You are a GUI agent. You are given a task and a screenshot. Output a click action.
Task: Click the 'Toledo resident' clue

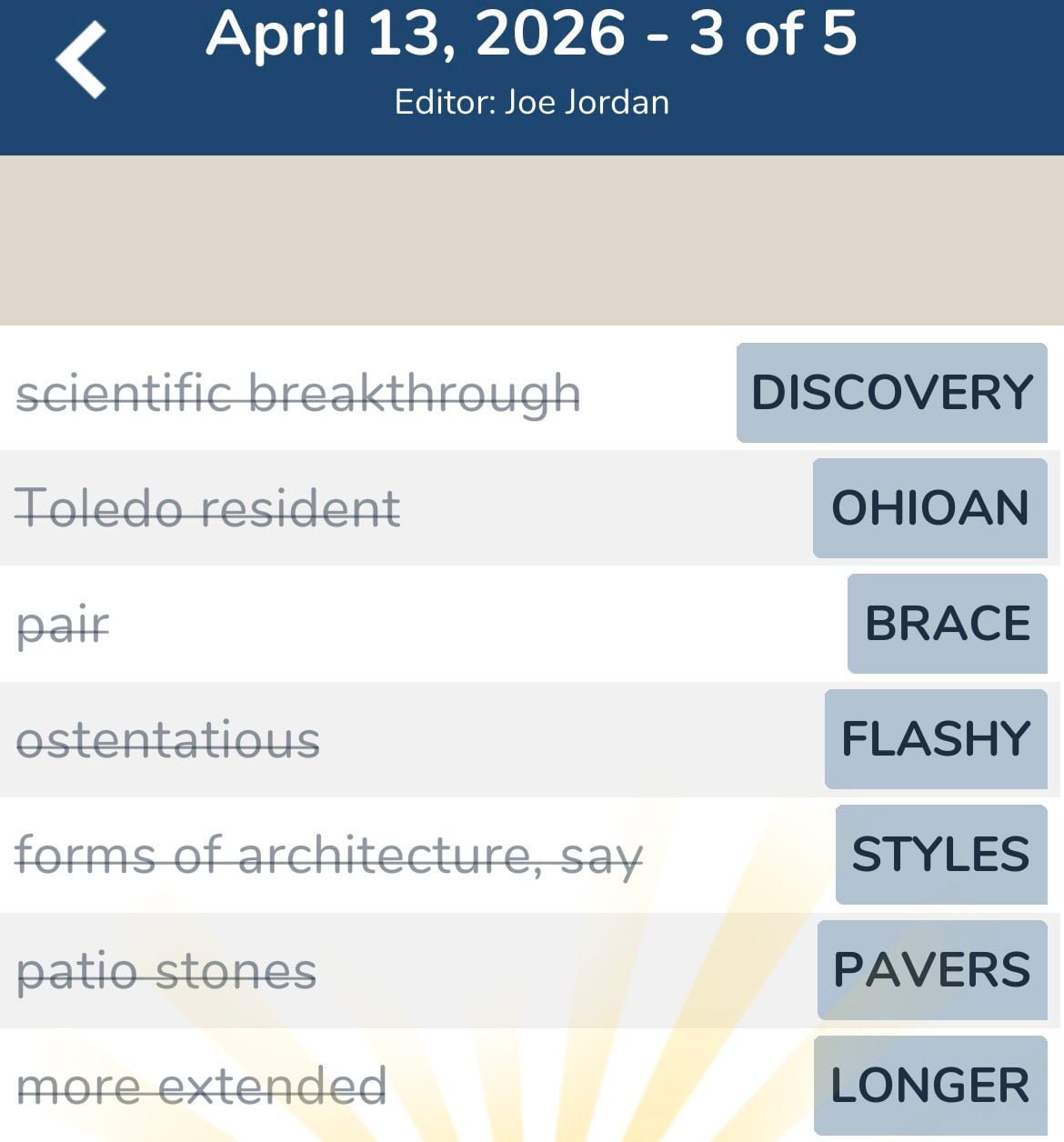click(209, 509)
